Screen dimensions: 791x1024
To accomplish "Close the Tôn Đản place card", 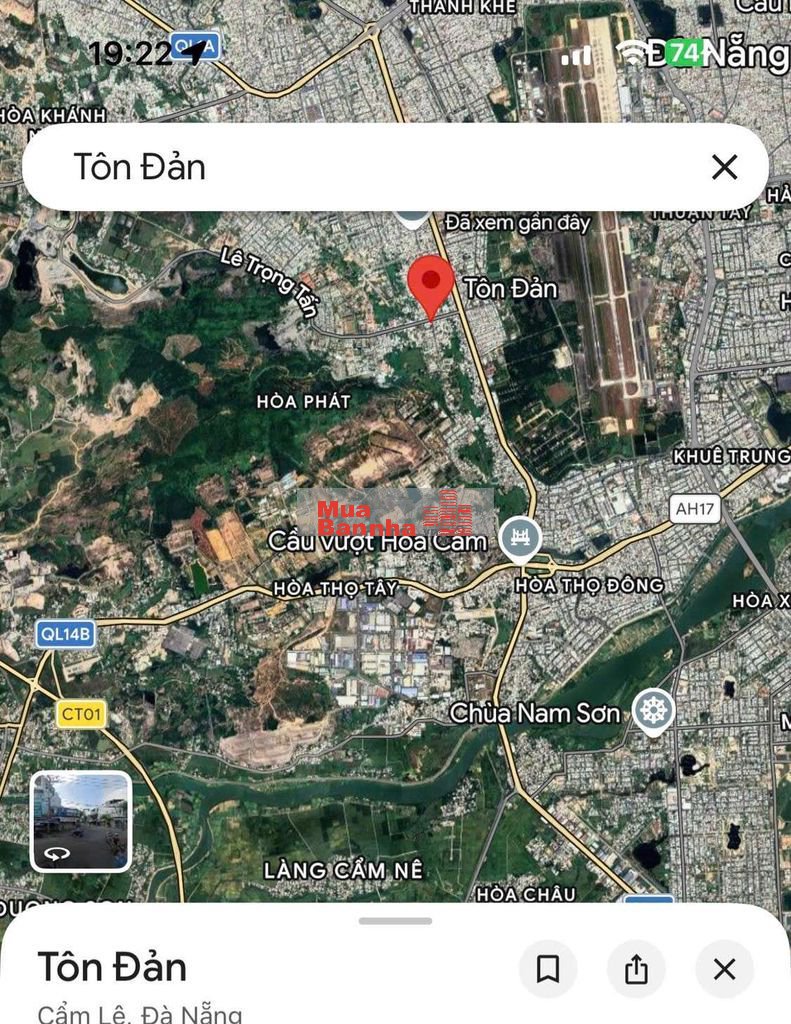I will click(724, 969).
